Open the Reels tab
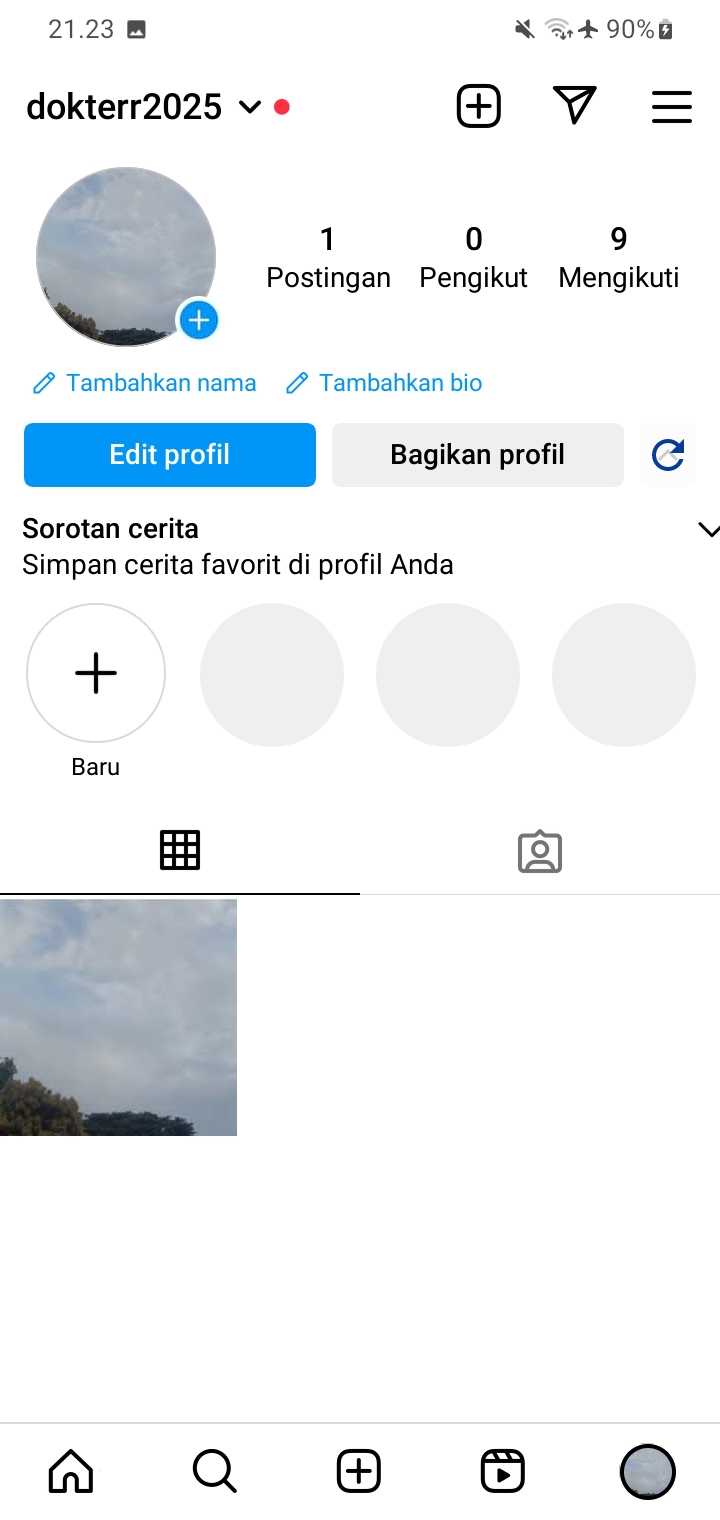Viewport: 720px width, 1520px height. tap(502, 1471)
